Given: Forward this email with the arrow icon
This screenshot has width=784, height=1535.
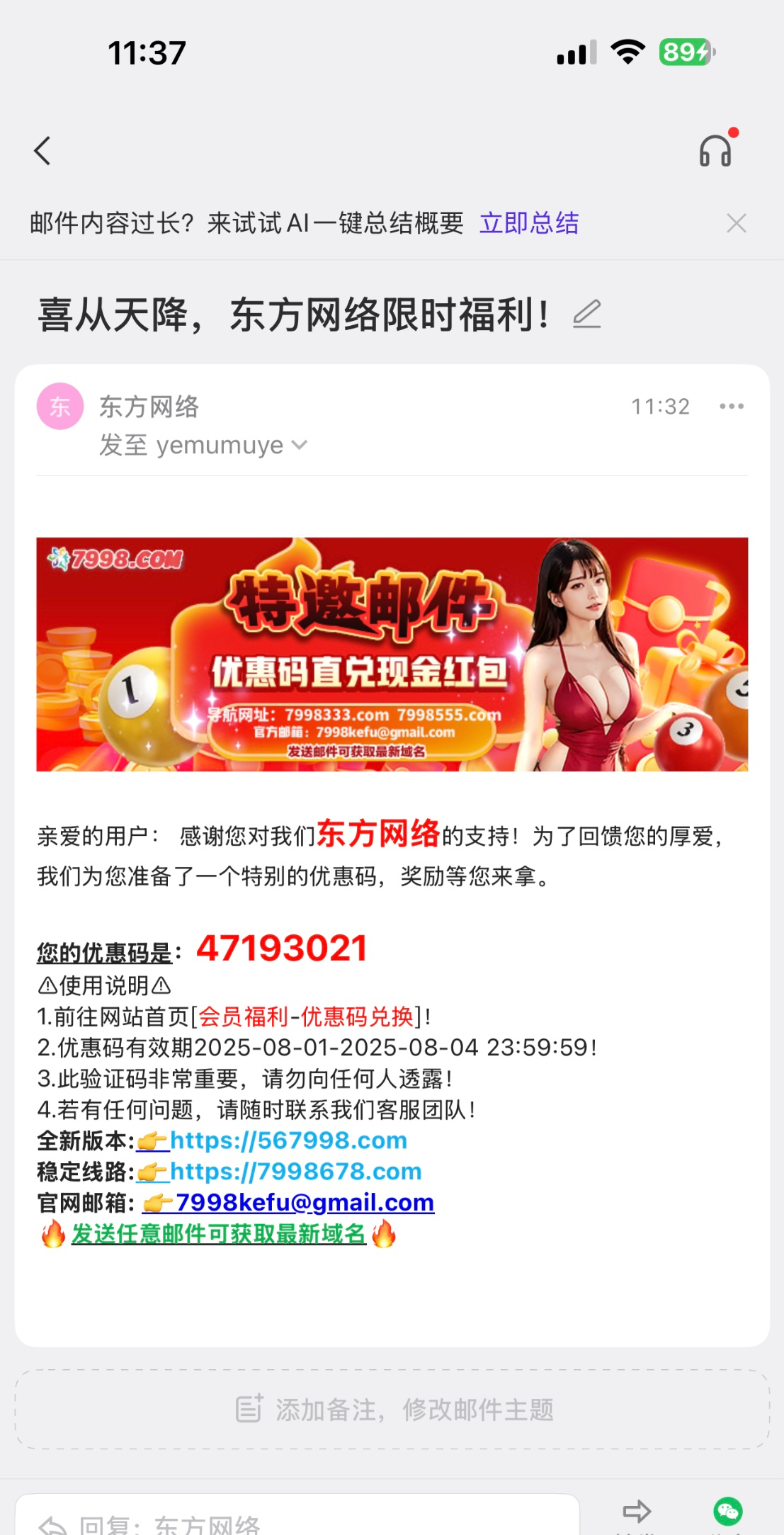Looking at the screenshot, I should click(636, 1511).
